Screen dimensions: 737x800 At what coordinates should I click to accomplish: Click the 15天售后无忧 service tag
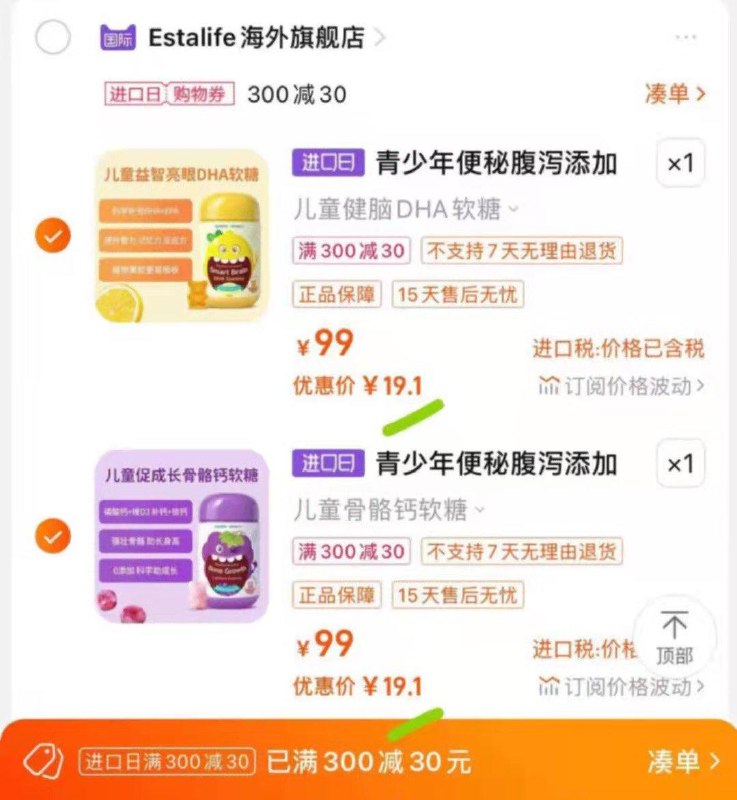pos(457,298)
